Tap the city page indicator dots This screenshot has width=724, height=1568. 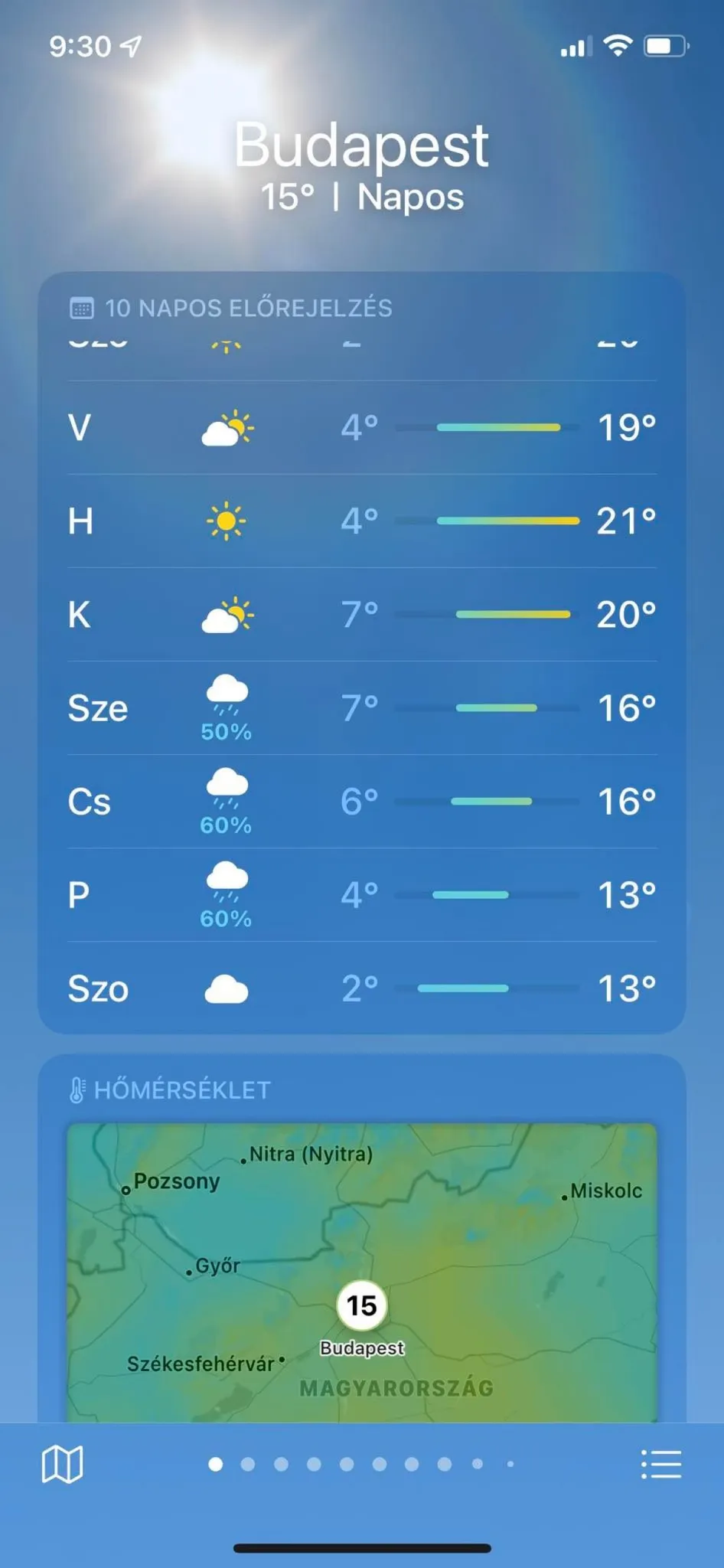coord(361,1464)
